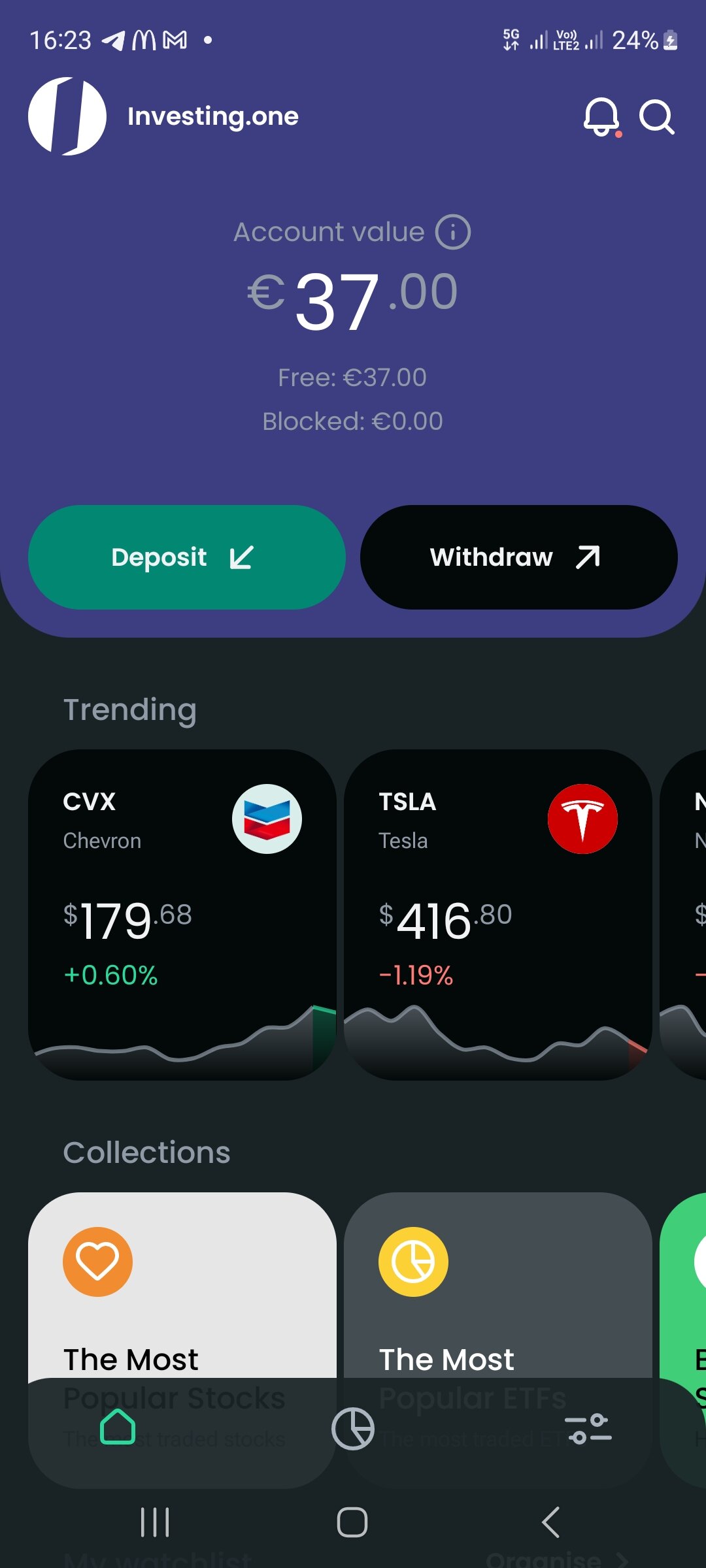Open the notifications bell
706x1568 pixels.
601,117
